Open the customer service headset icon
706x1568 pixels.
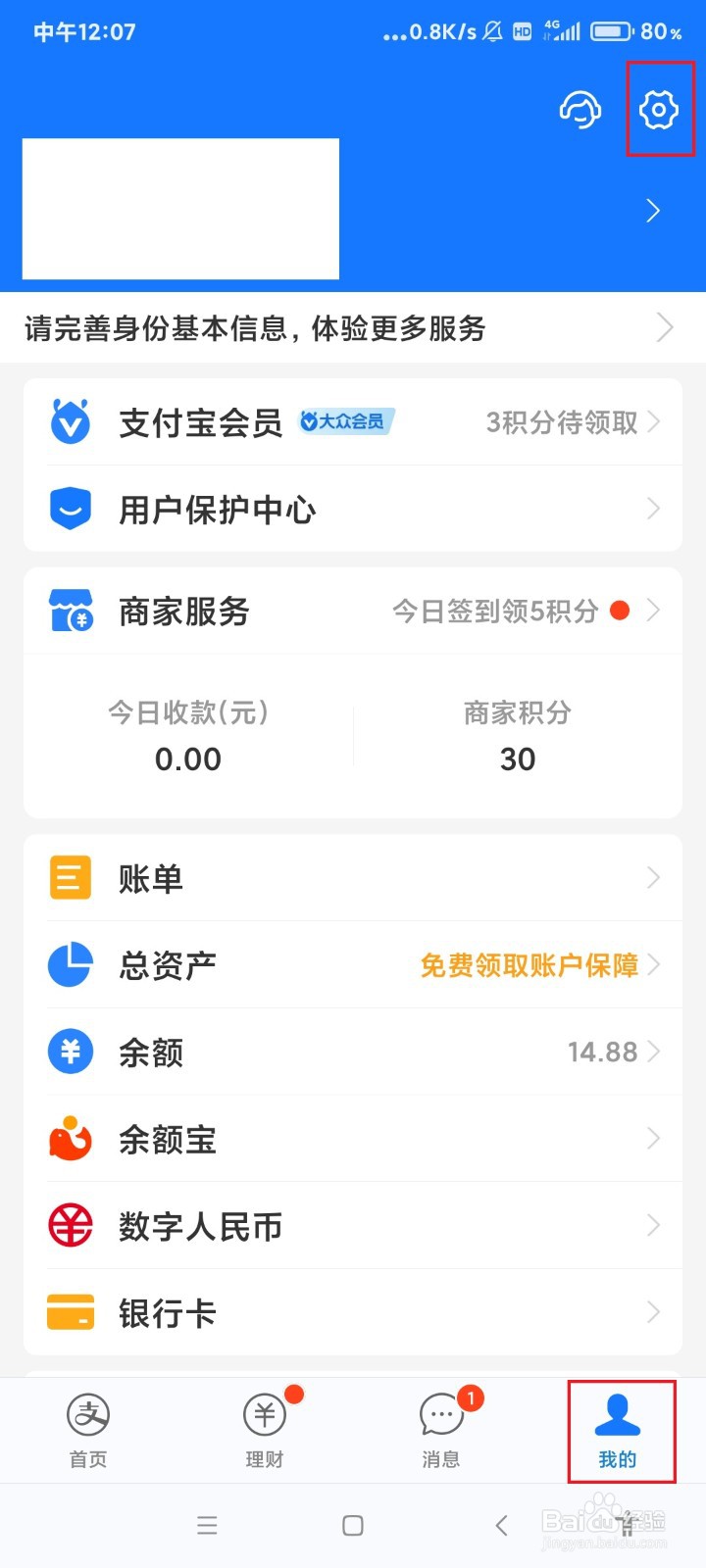click(x=580, y=109)
